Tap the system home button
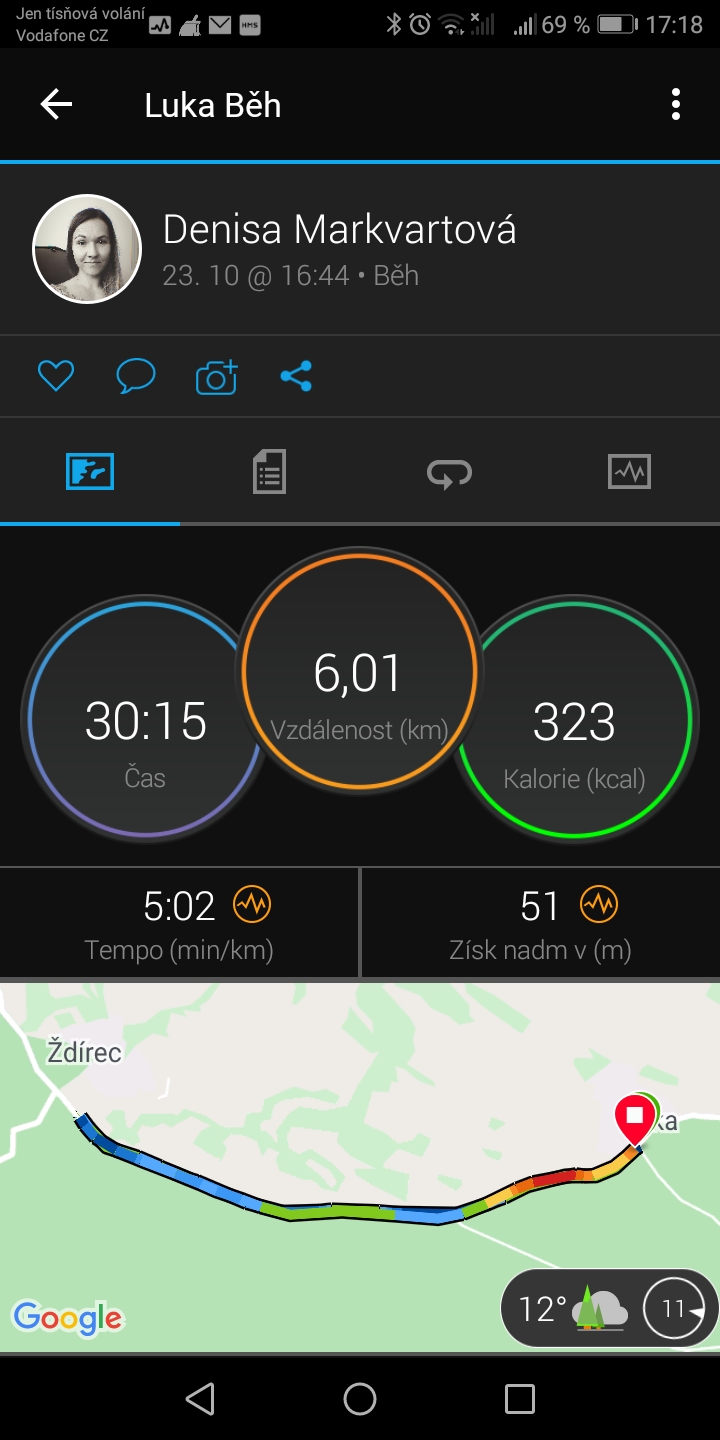 point(360,1398)
